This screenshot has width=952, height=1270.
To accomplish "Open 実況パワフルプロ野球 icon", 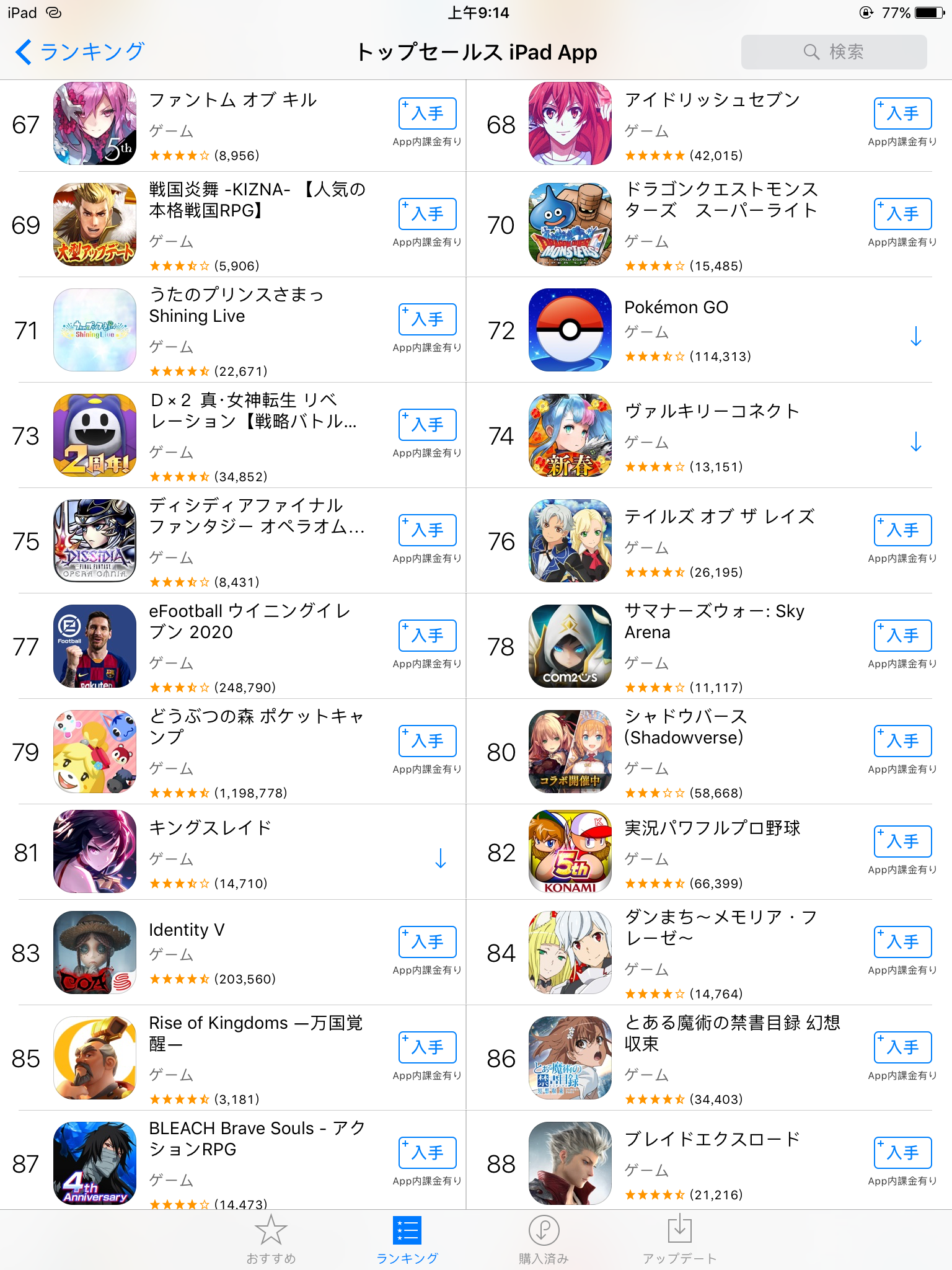I will 570,851.
